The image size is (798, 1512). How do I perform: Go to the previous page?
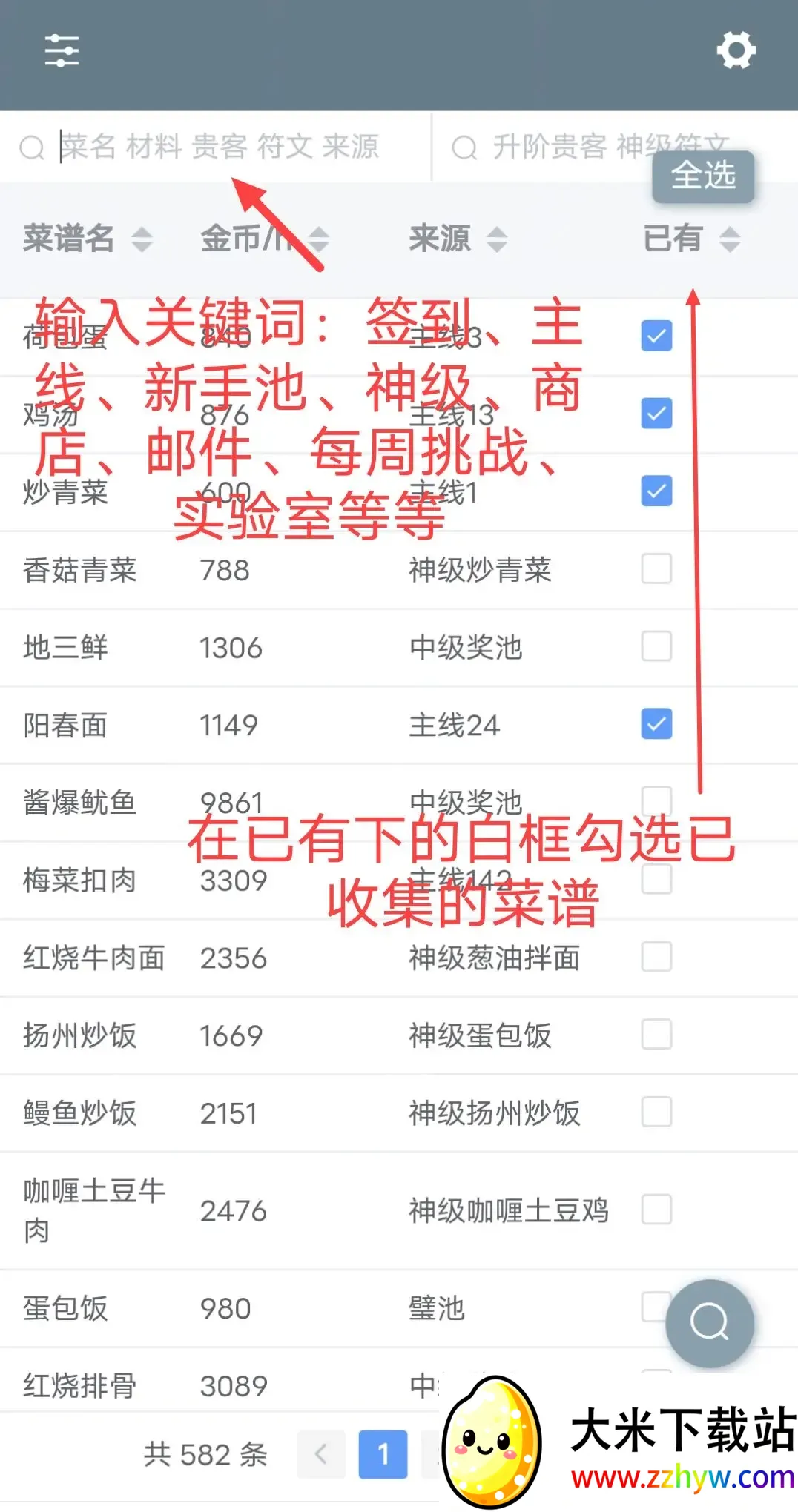(x=320, y=1454)
